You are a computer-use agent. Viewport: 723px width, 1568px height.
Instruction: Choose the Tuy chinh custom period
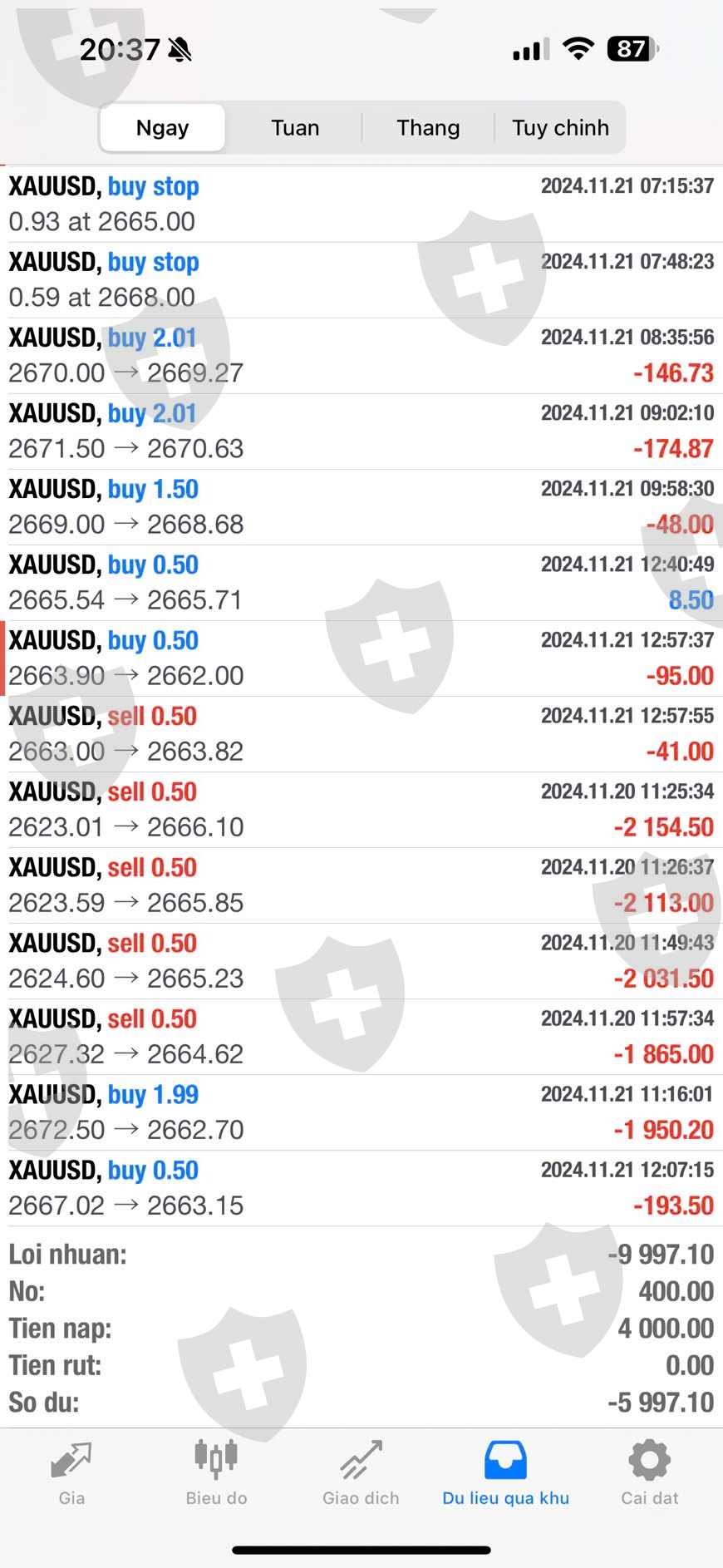(560, 128)
